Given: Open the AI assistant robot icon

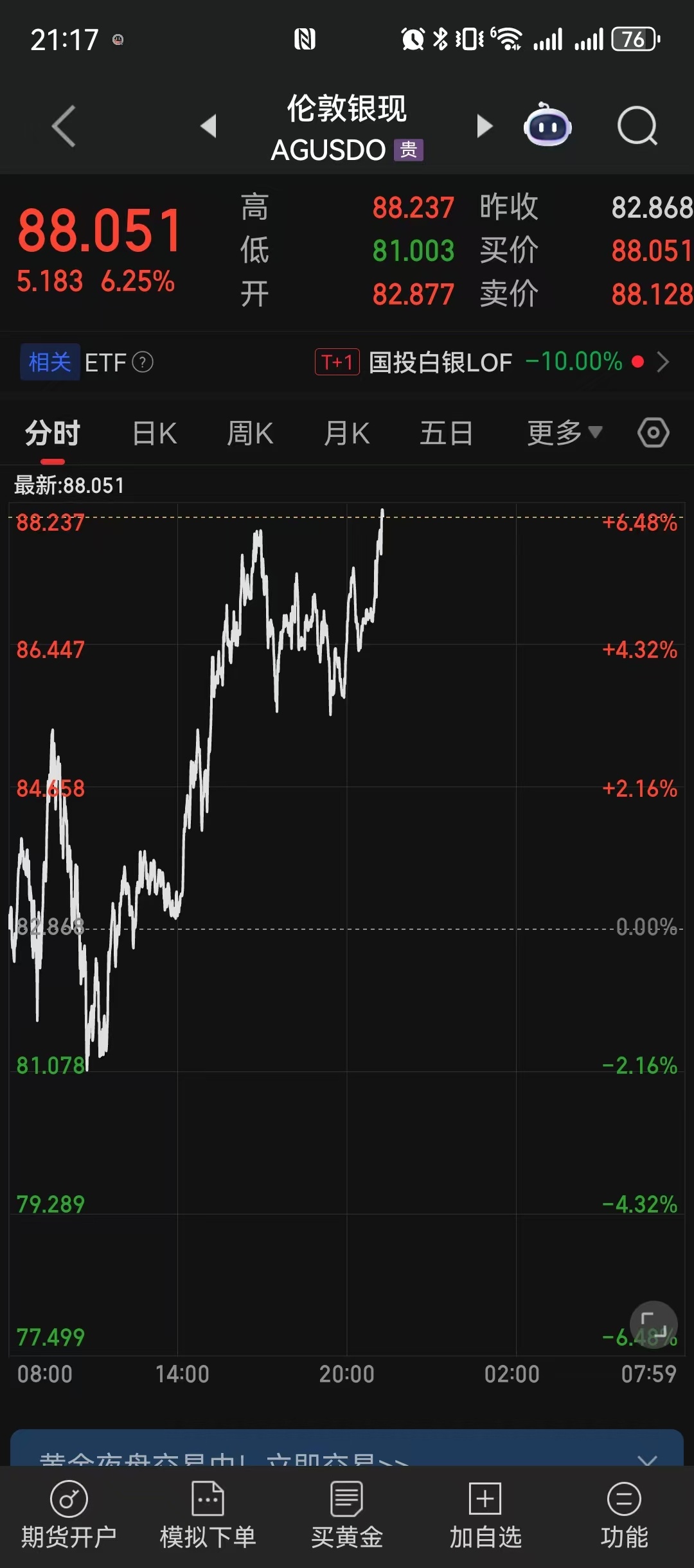Looking at the screenshot, I should coord(547,126).
